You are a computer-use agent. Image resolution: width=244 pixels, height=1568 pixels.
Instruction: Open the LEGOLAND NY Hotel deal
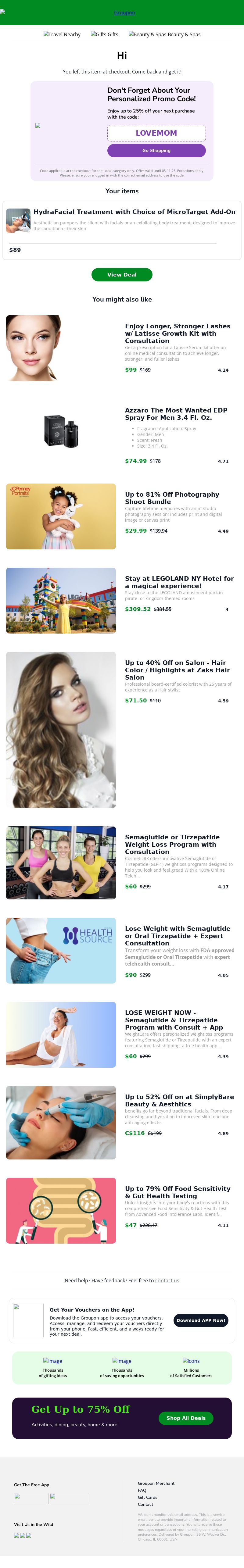coord(179,582)
